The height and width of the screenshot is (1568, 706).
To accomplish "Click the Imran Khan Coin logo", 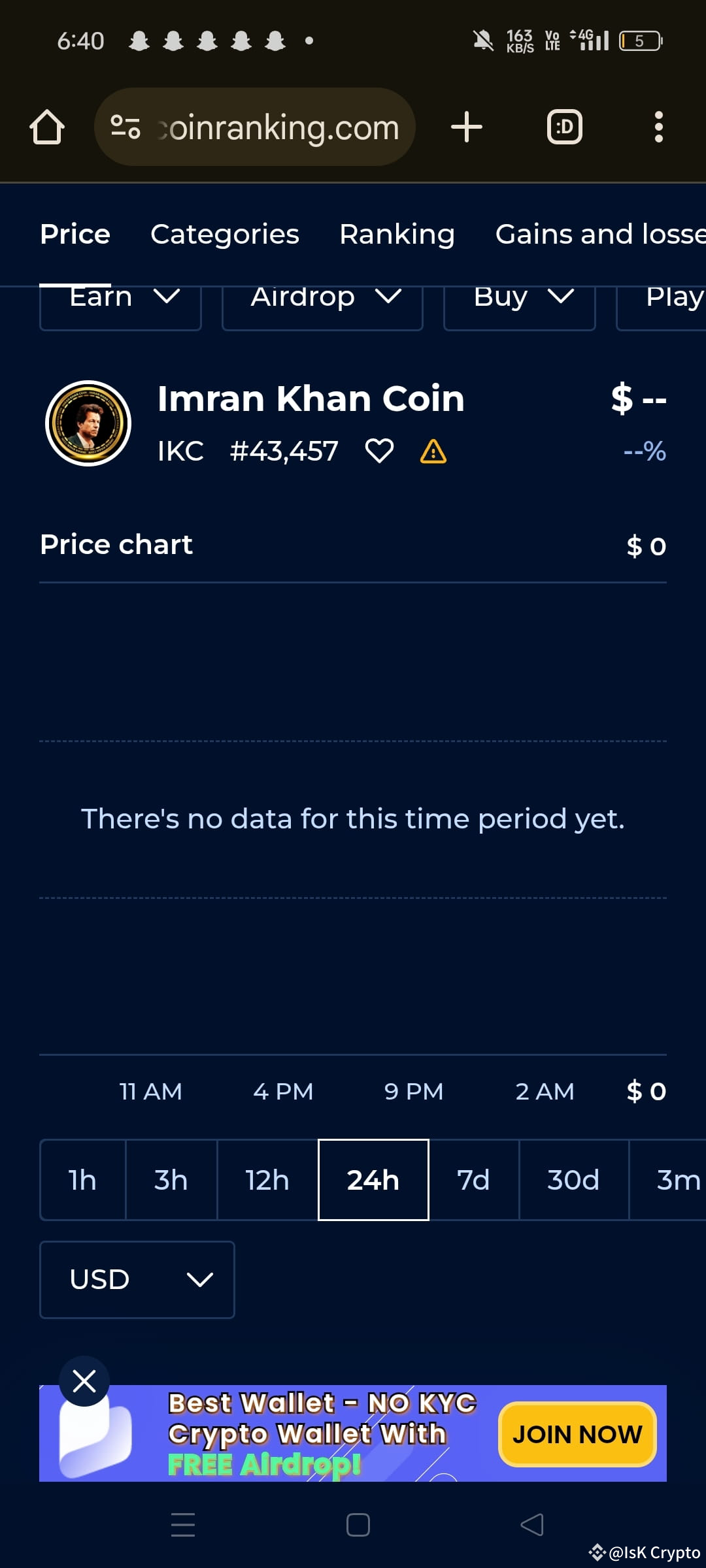I will pyautogui.click(x=89, y=423).
